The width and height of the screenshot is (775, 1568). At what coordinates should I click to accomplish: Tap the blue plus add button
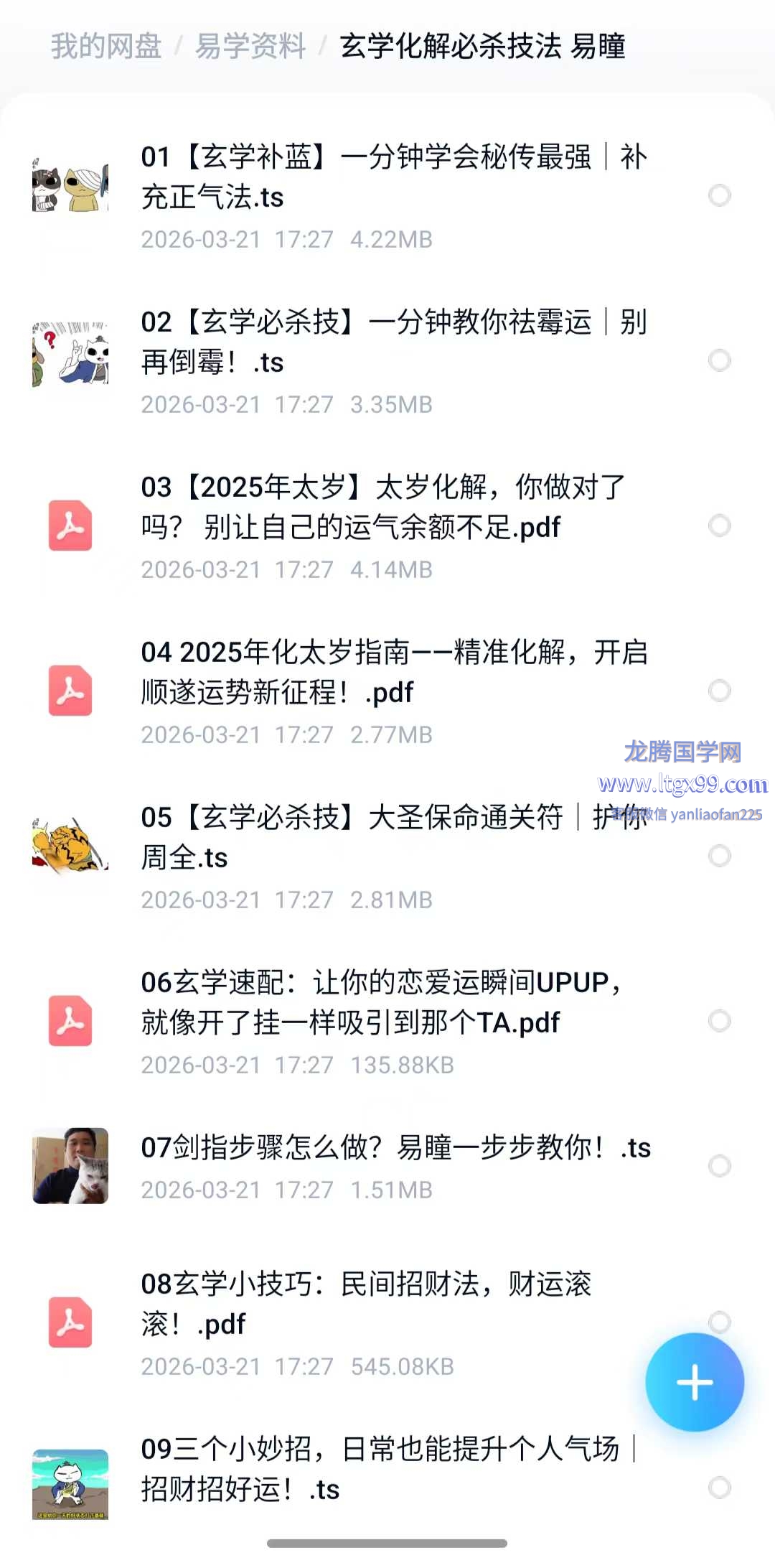tap(694, 1382)
